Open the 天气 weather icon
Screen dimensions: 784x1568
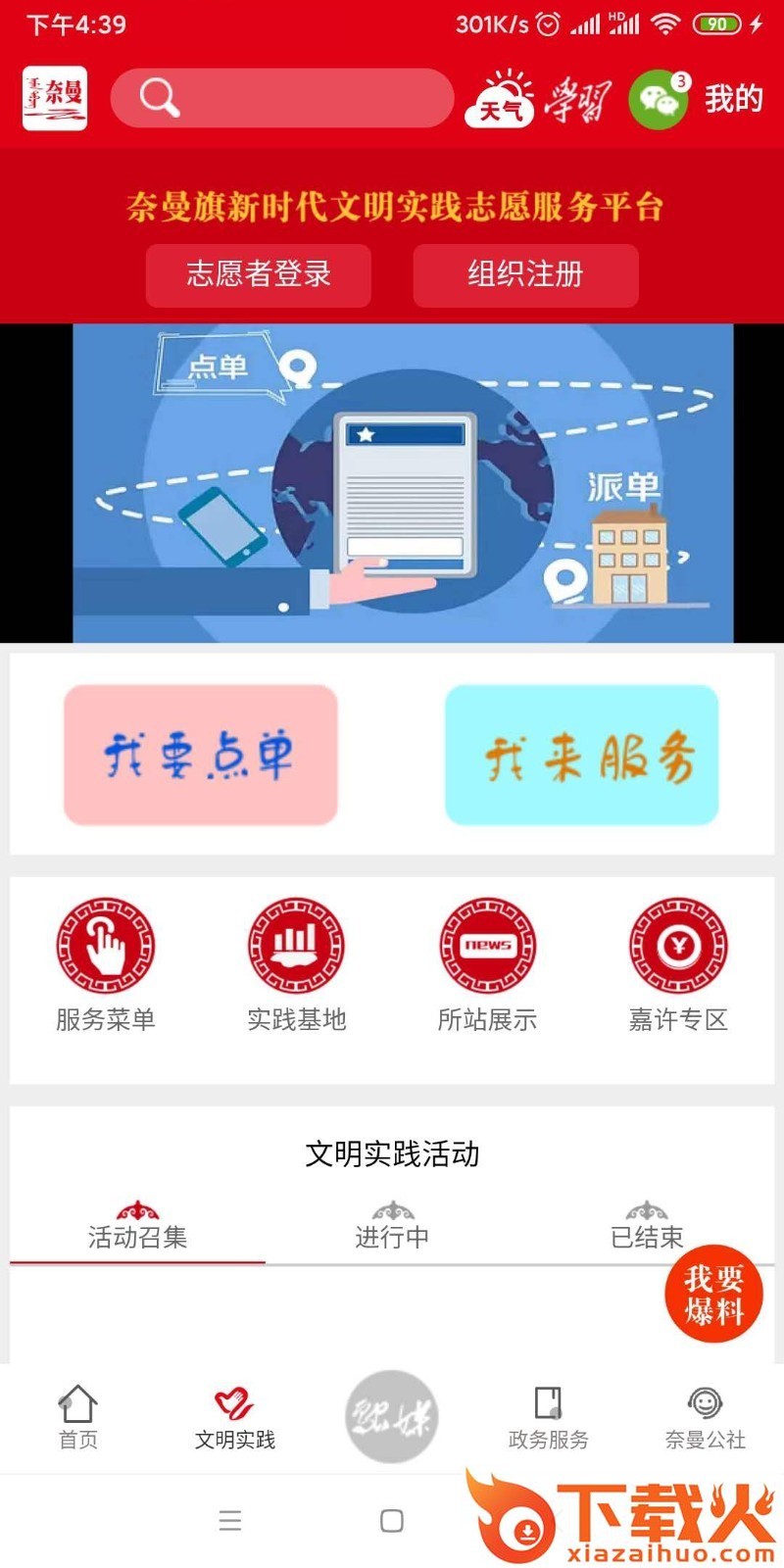click(x=500, y=99)
